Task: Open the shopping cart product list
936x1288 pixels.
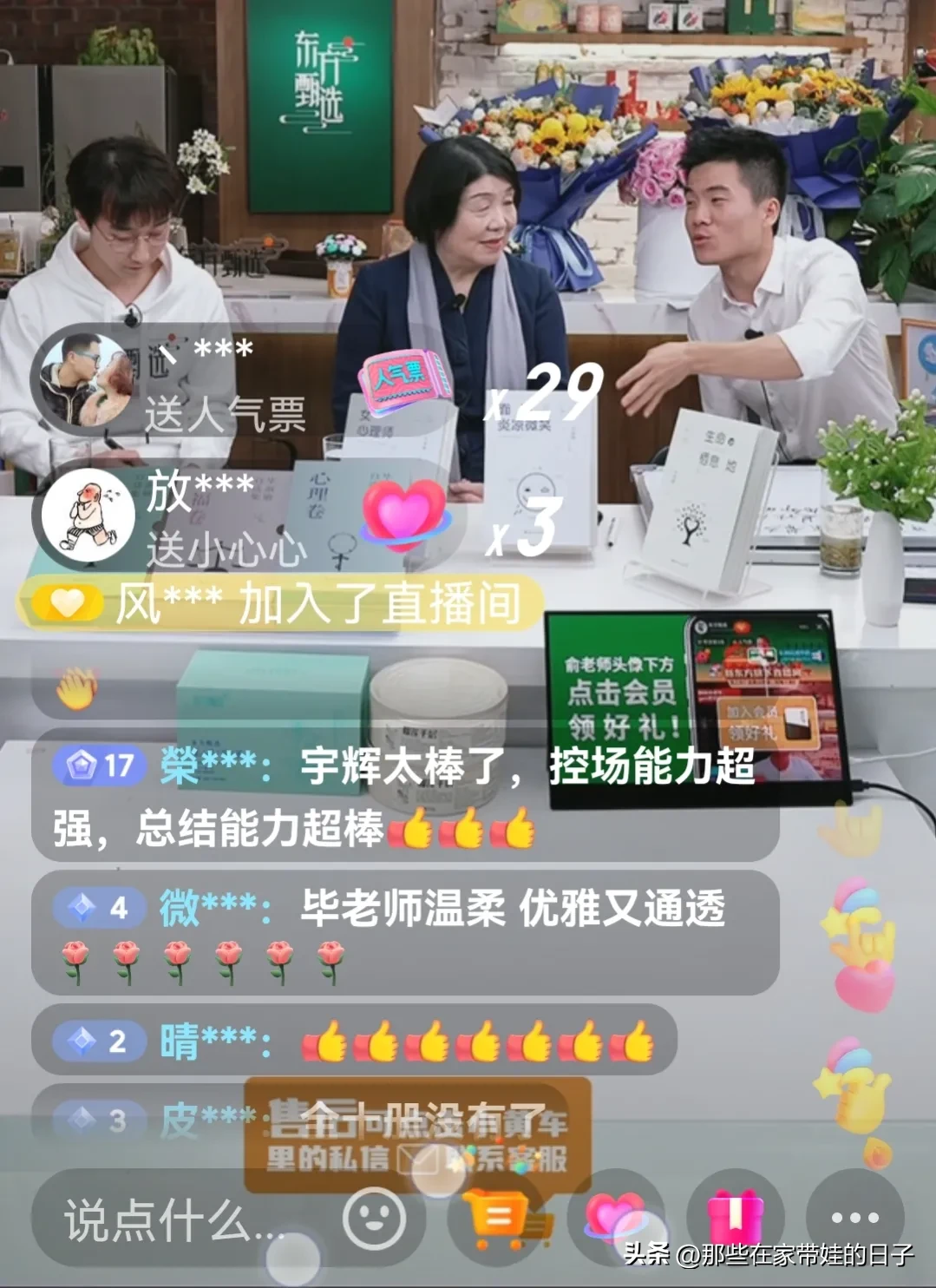Action: pos(500,1218)
